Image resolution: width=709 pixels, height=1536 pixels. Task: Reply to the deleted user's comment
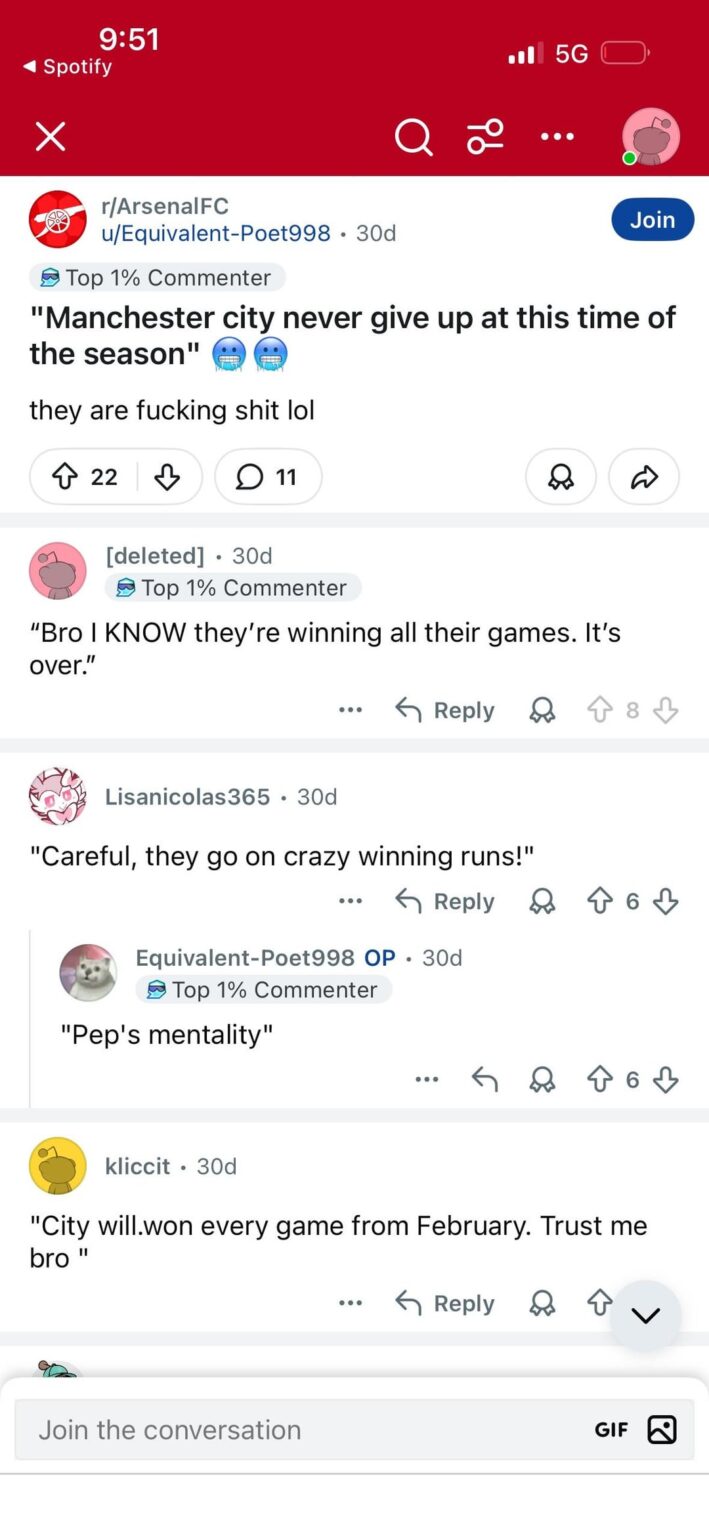click(446, 710)
